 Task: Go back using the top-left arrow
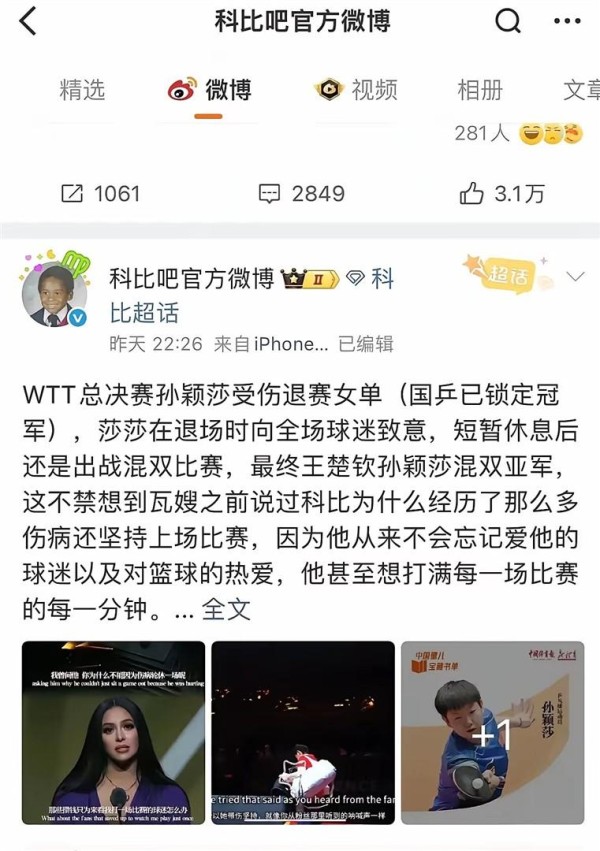(x=28, y=21)
